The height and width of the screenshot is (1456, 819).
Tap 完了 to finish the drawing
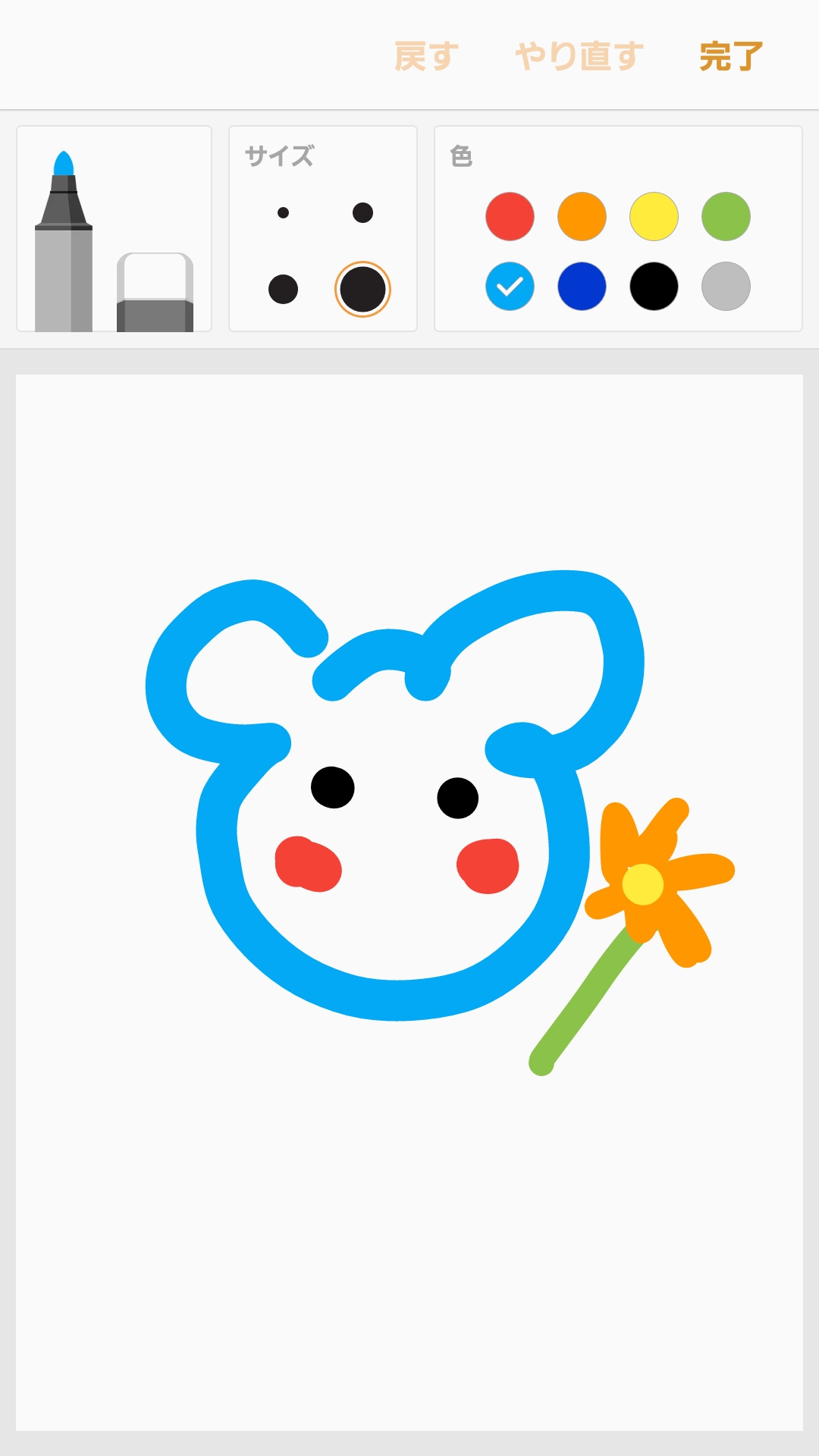coord(731,57)
